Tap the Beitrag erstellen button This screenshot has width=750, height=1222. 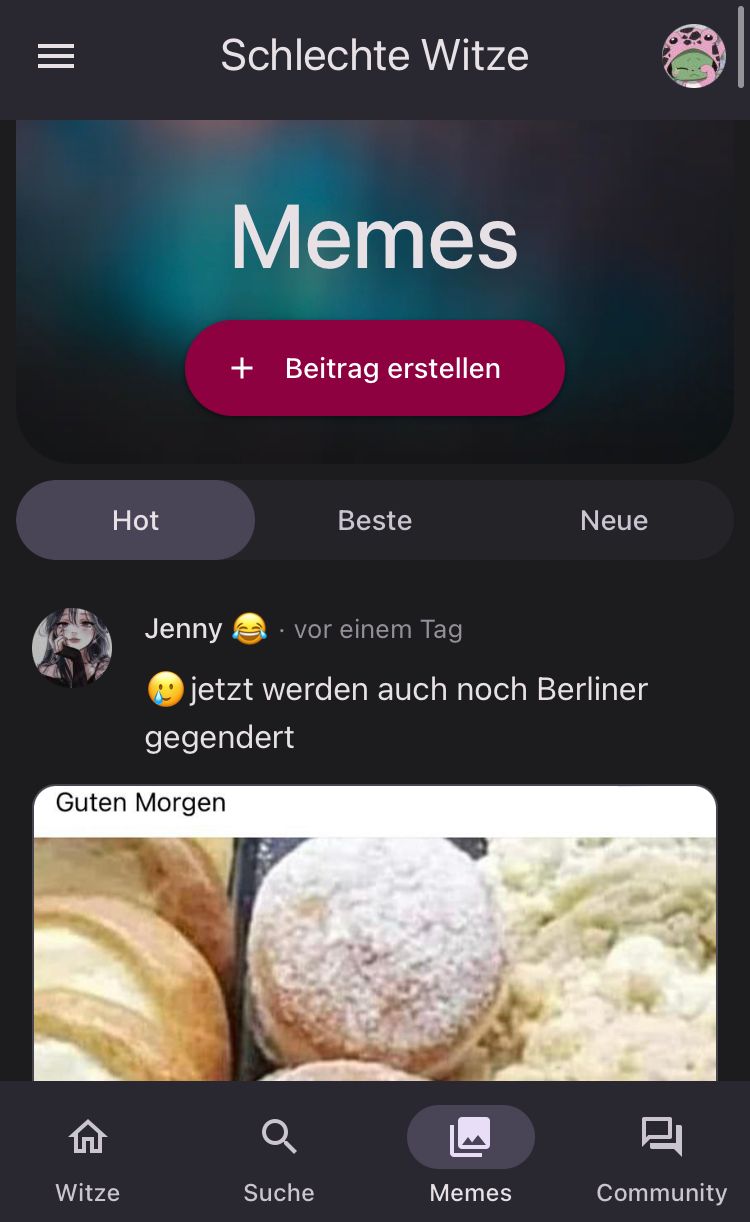point(375,368)
